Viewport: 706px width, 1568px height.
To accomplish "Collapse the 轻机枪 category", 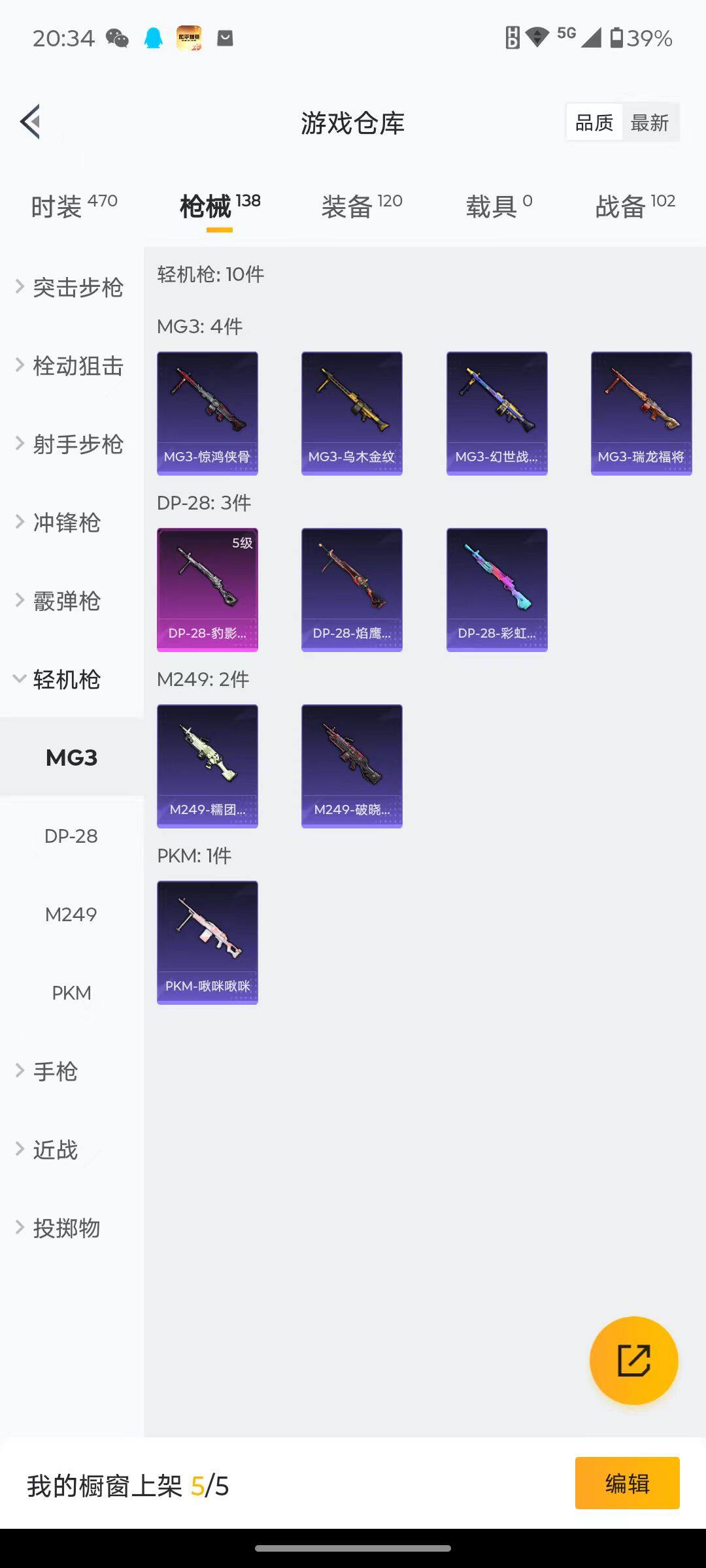I will 65,679.
